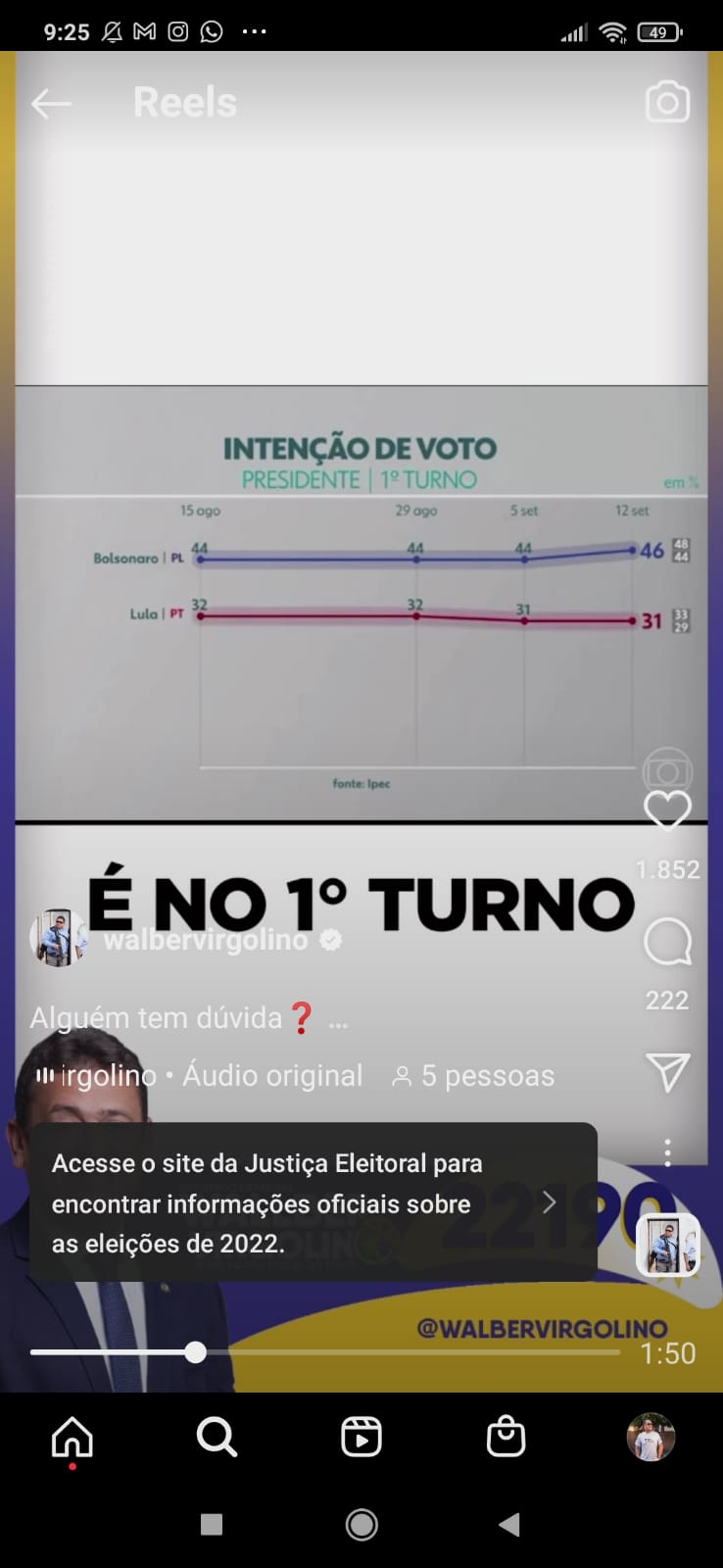The image size is (723, 1568).
Task: Switch to the Search tab
Action: [217, 1438]
